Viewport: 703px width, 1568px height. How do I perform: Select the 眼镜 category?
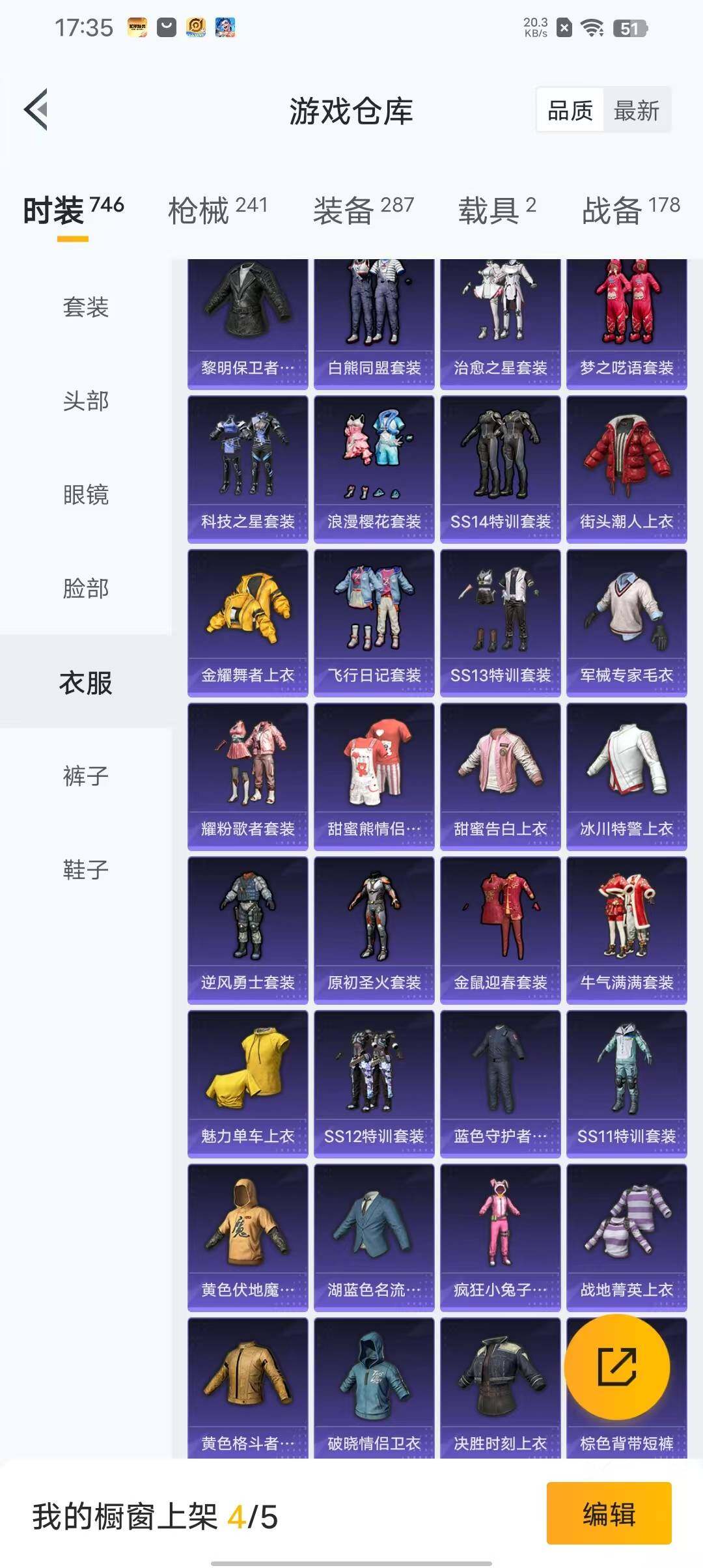point(85,494)
